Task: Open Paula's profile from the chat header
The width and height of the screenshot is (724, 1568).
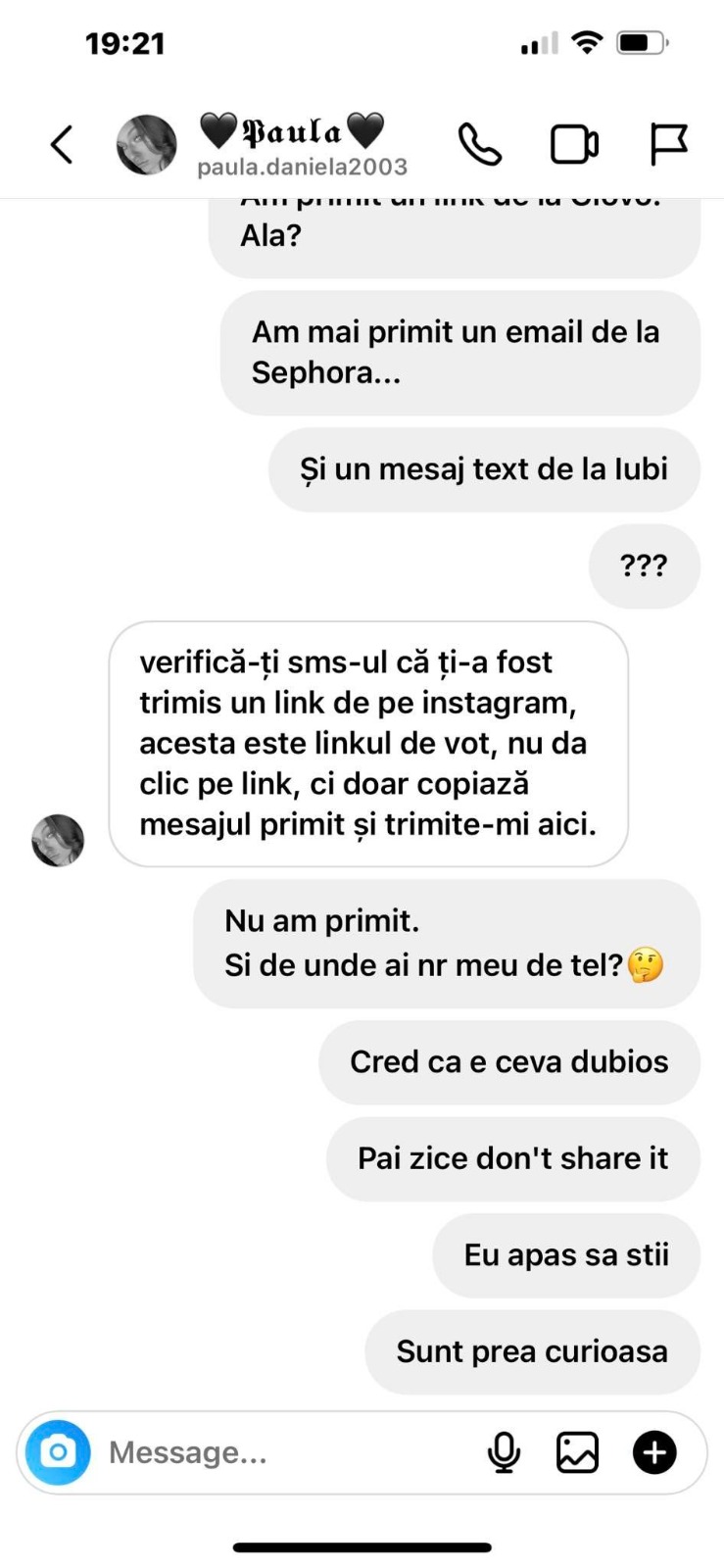Action: [x=294, y=145]
